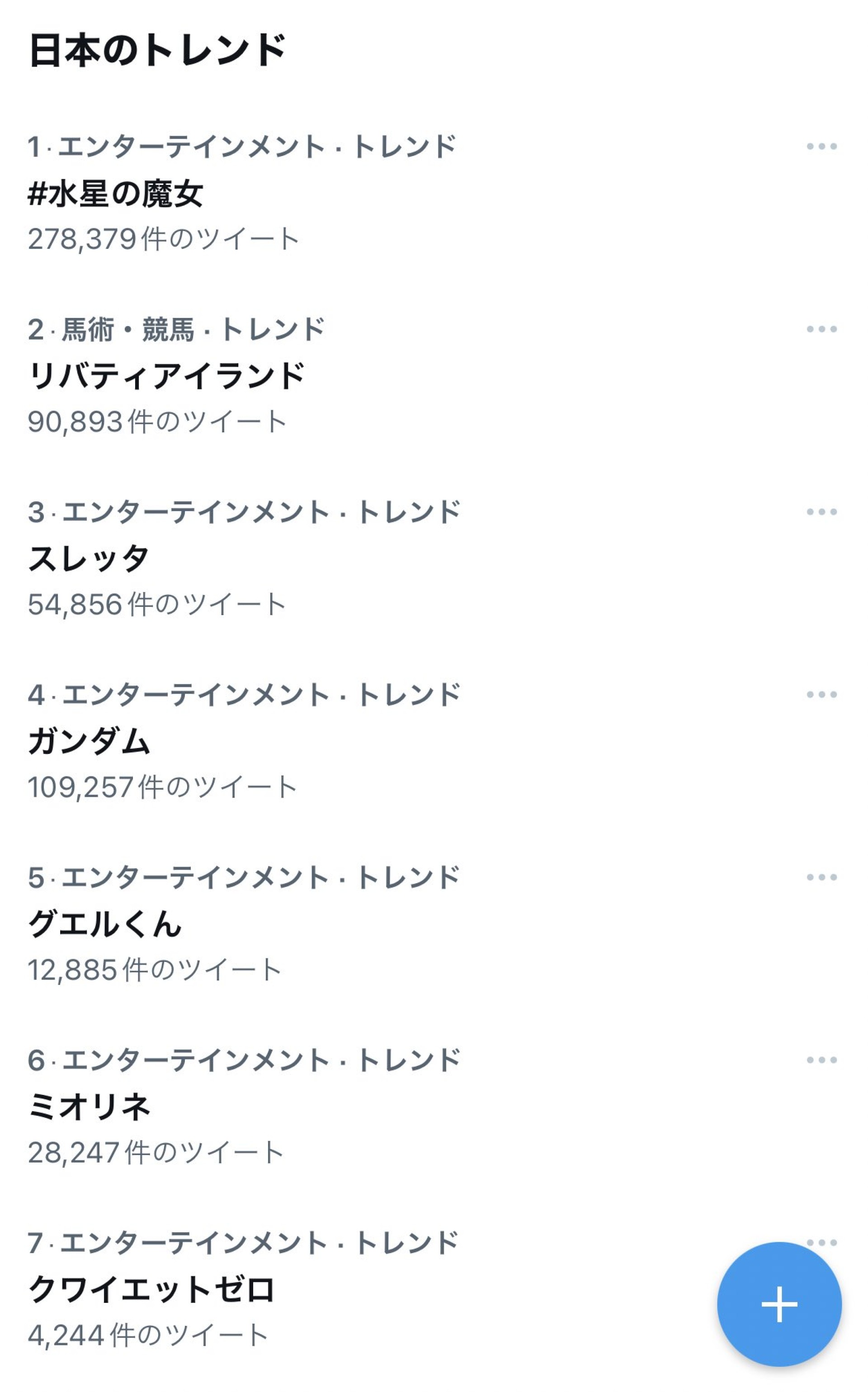868x1392 pixels.
Task: Select the クワイエットゼロ trend
Action: [151, 1289]
